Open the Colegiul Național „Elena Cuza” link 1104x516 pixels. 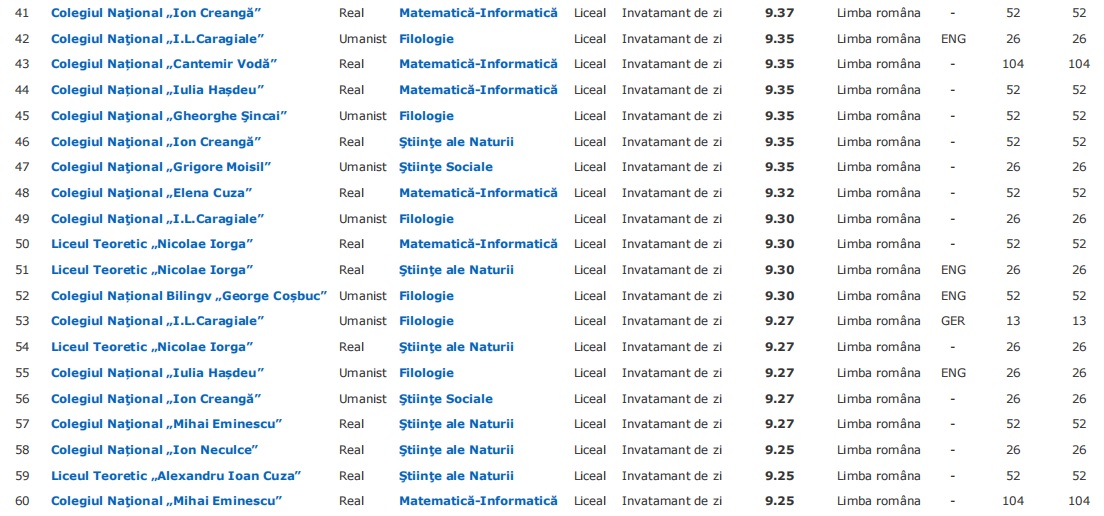click(x=152, y=193)
